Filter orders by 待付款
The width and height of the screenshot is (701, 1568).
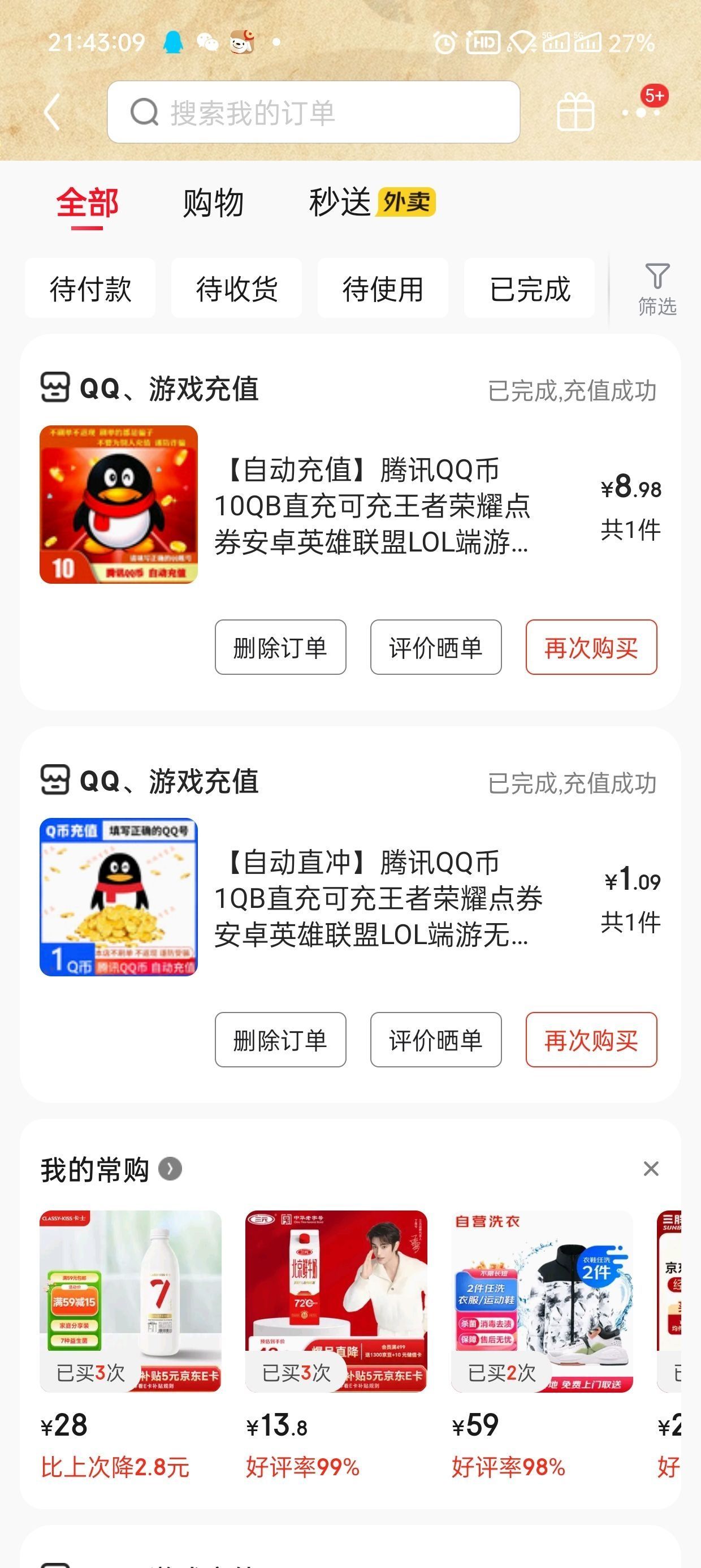pos(90,288)
